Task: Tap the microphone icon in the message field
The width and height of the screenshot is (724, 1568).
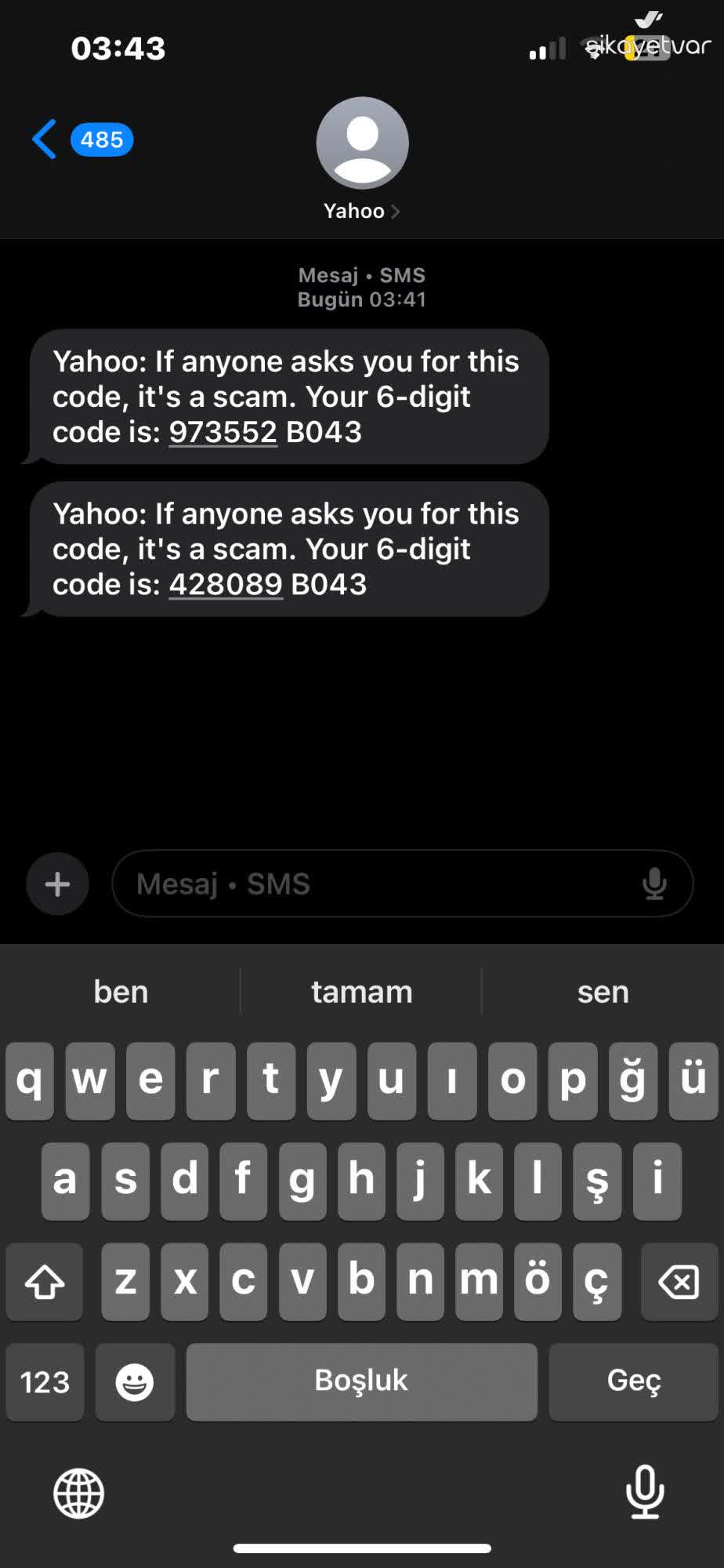Action: click(x=653, y=883)
